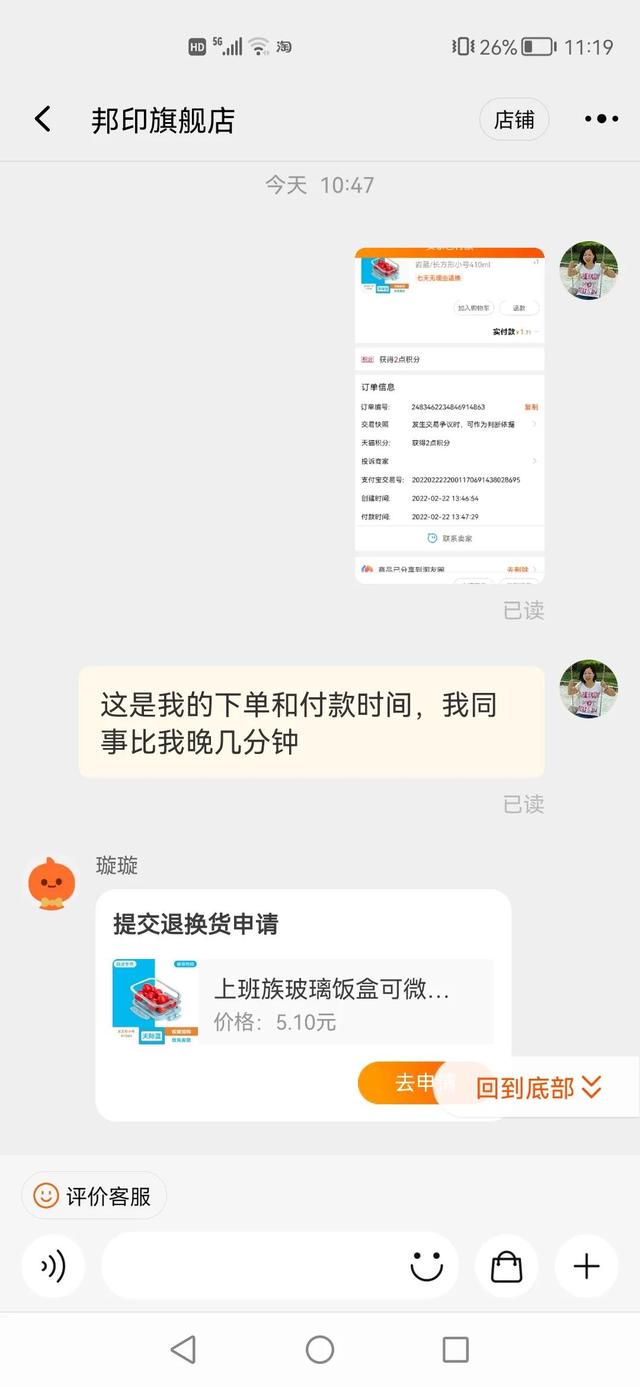Open the shopping bag product picker

click(x=506, y=1266)
